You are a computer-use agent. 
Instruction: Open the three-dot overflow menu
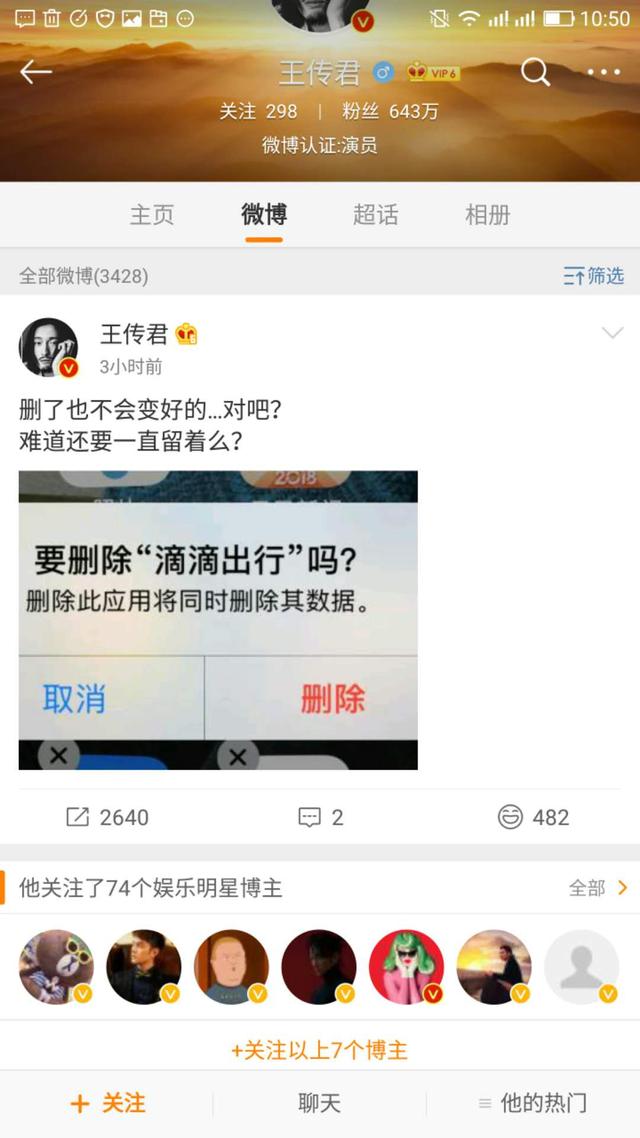604,72
